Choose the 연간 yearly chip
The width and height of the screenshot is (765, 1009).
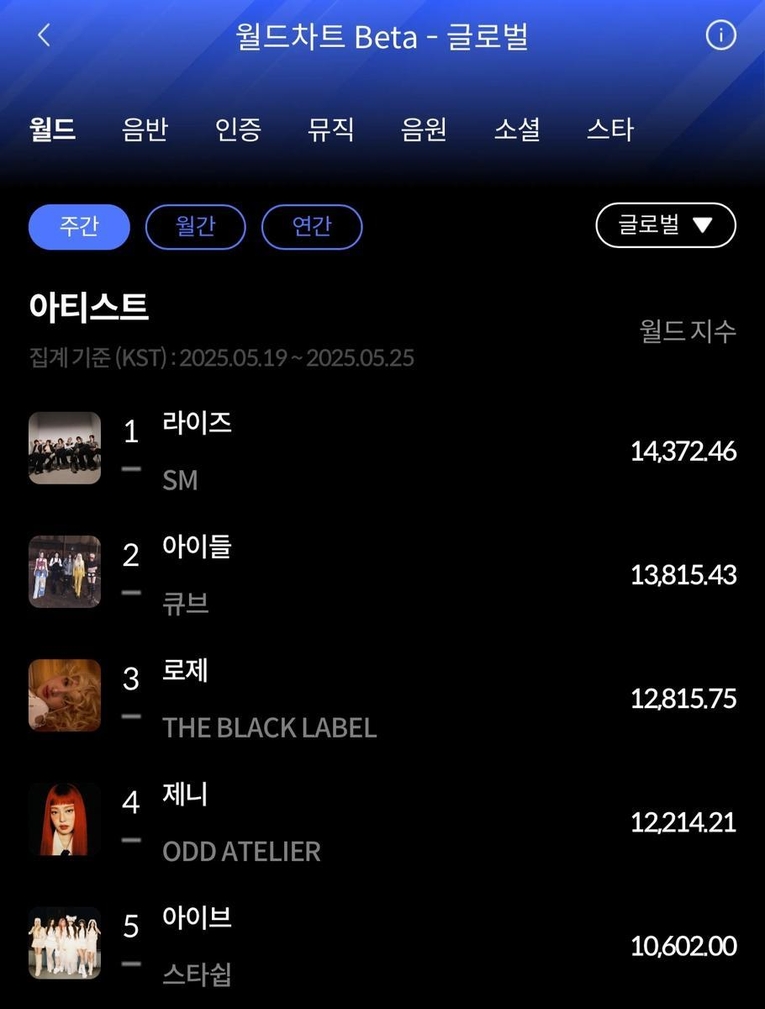pyautogui.click(x=311, y=227)
